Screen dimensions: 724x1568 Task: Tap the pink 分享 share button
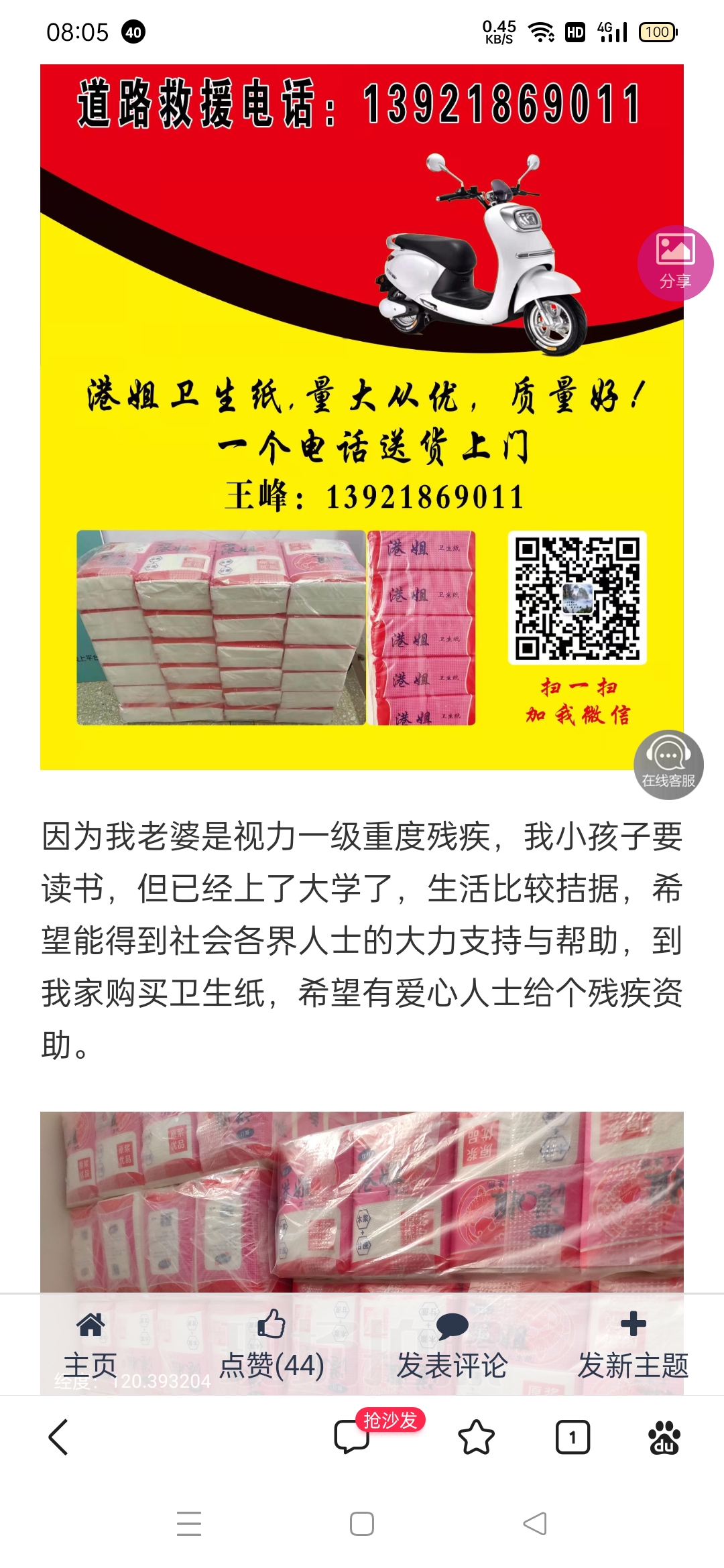tap(674, 263)
